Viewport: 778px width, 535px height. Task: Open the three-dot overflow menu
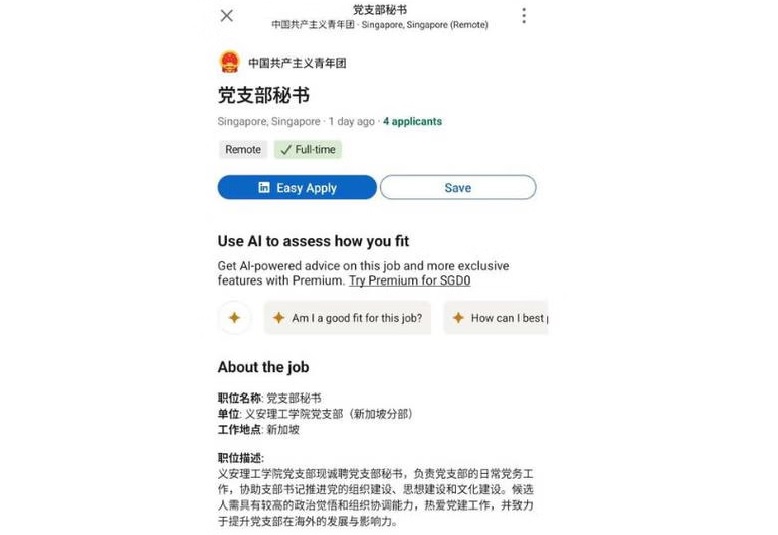pos(523,16)
